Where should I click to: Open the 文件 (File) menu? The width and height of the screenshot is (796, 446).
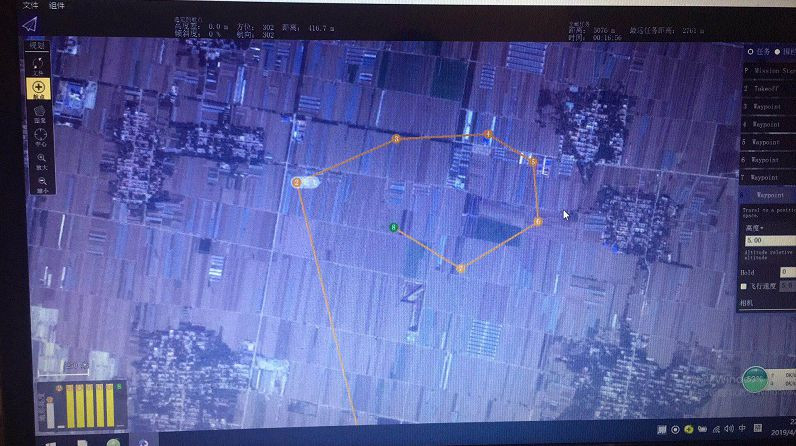pyautogui.click(x=30, y=5)
